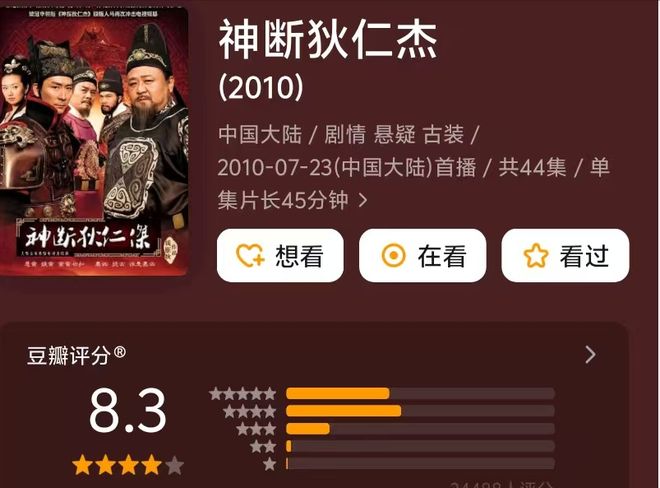The image size is (660, 488).
Task: Mark the show as 看过
Action: tap(565, 256)
